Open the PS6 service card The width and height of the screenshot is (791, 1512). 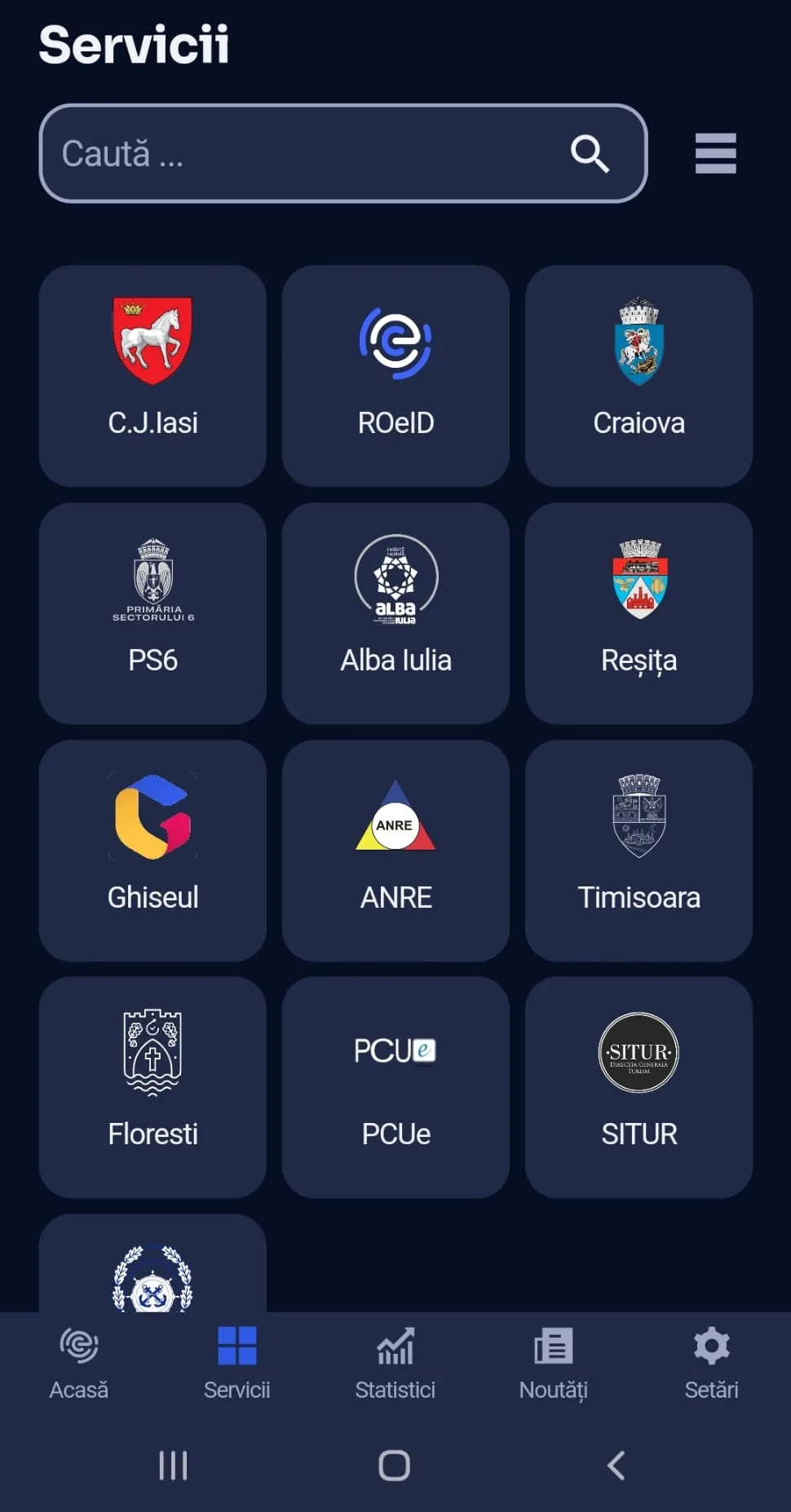tap(152, 613)
